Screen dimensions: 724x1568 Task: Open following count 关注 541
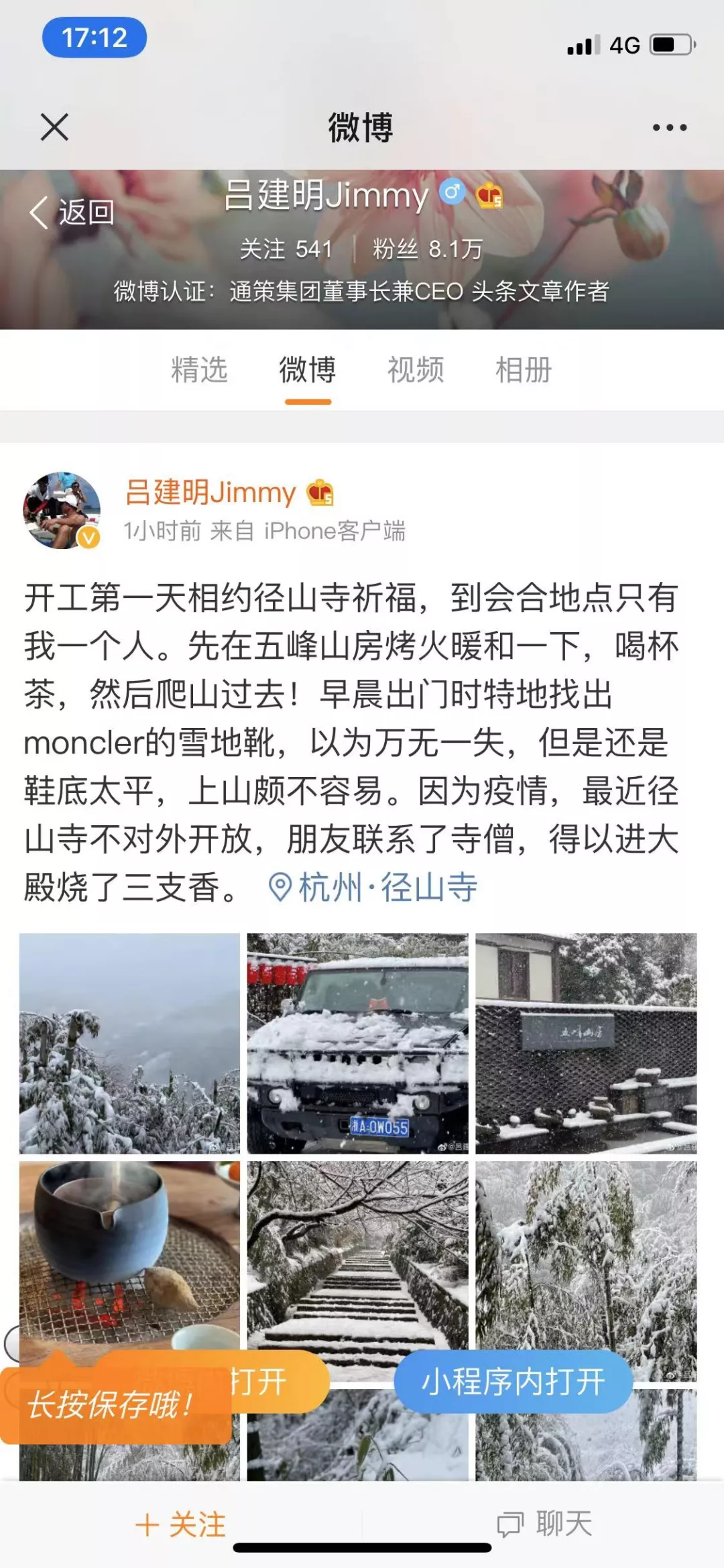tap(286, 249)
